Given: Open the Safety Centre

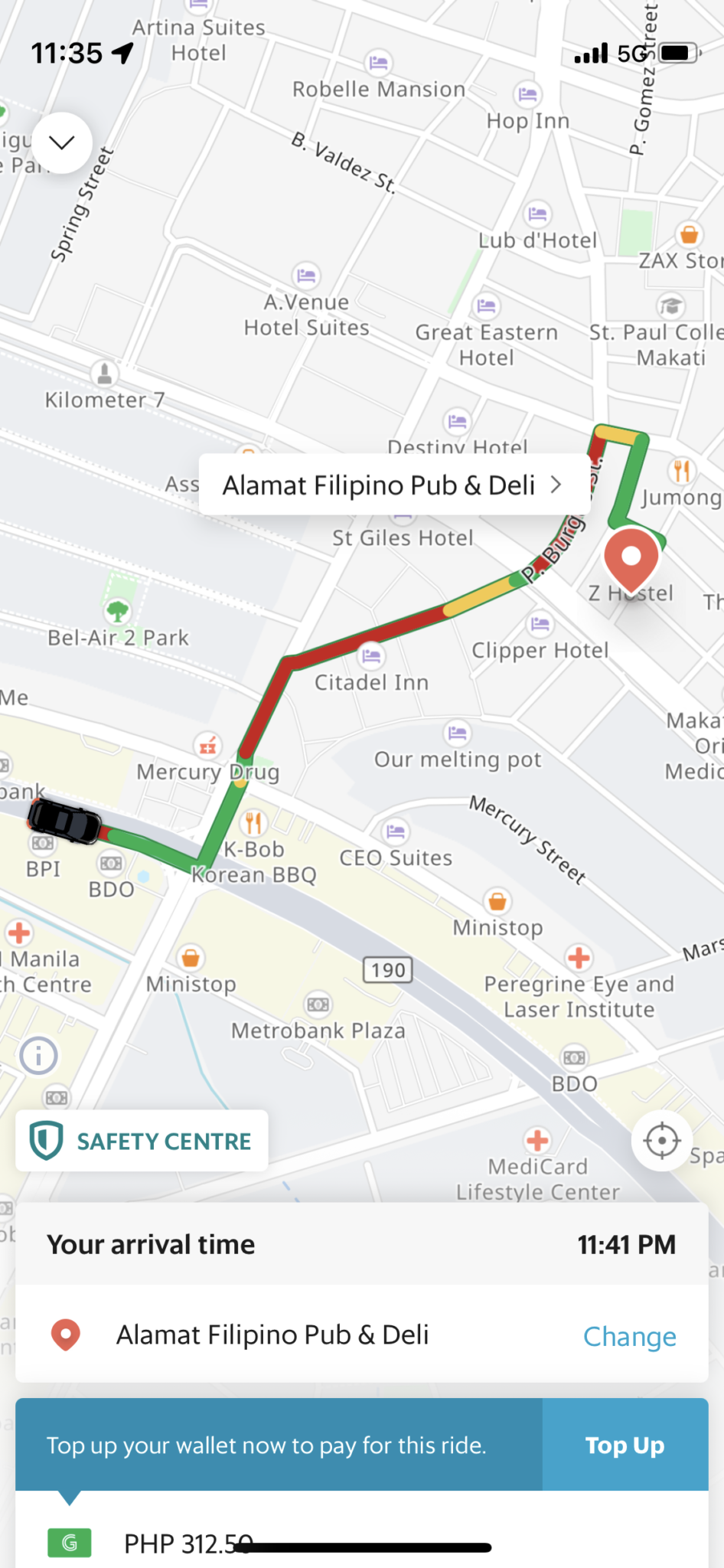Looking at the screenshot, I should [142, 1141].
